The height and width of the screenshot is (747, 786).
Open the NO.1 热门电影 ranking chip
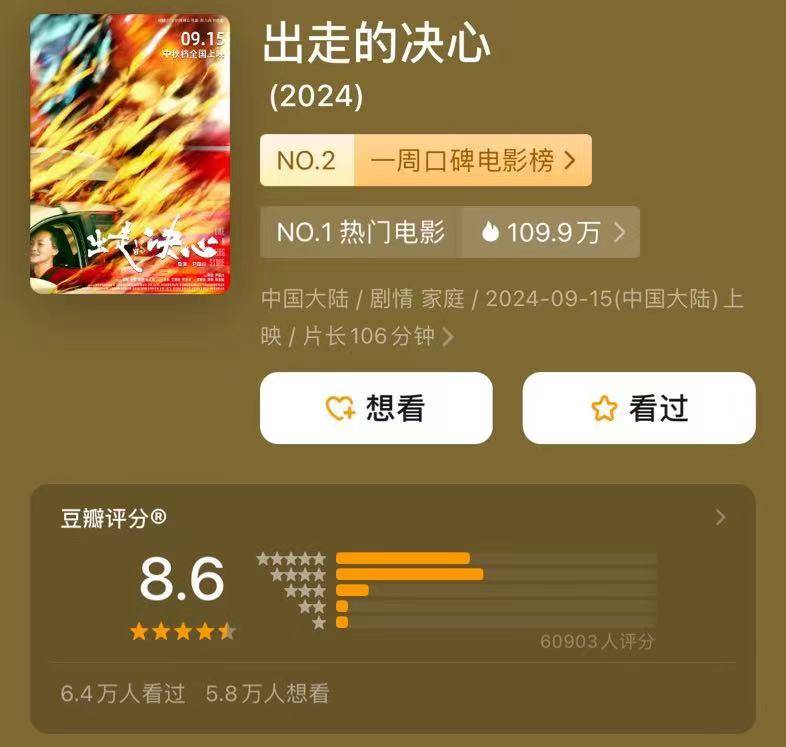[449, 232]
